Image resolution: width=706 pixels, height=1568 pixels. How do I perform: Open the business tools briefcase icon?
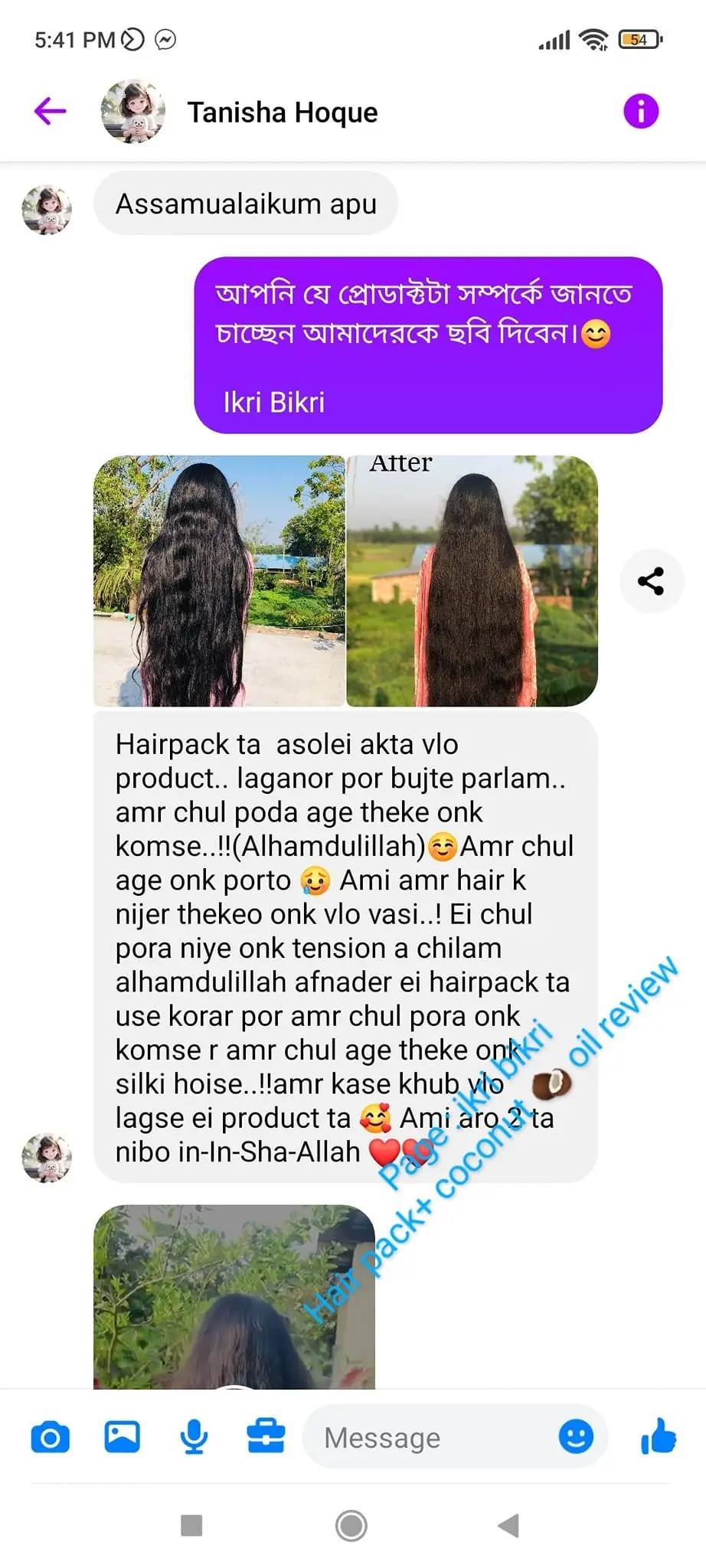point(266,1437)
